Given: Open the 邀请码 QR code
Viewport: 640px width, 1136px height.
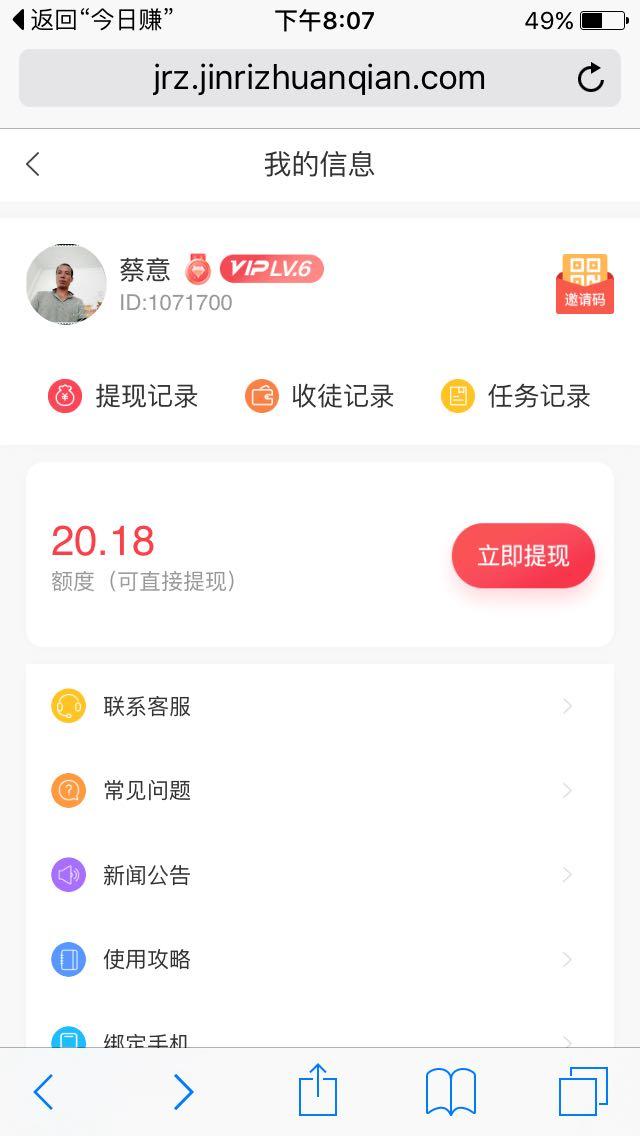Looking at the screenshot, I should click(585, 283).
